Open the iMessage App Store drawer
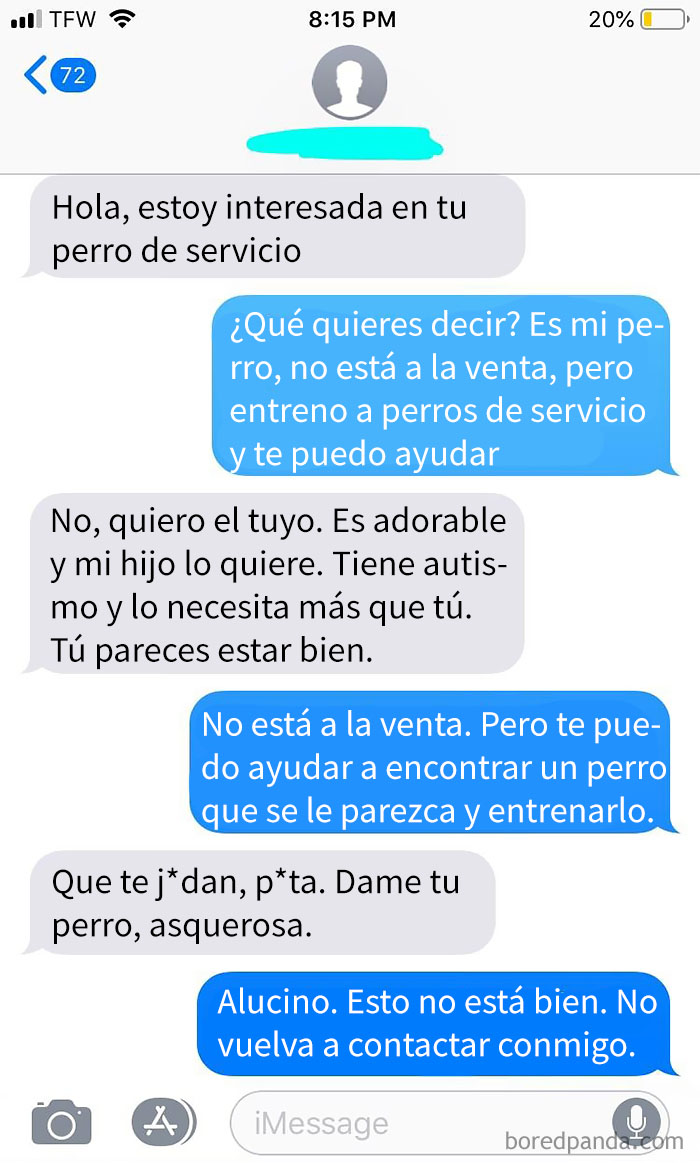Viewport: 700px width, 1163px height. 163,1122
